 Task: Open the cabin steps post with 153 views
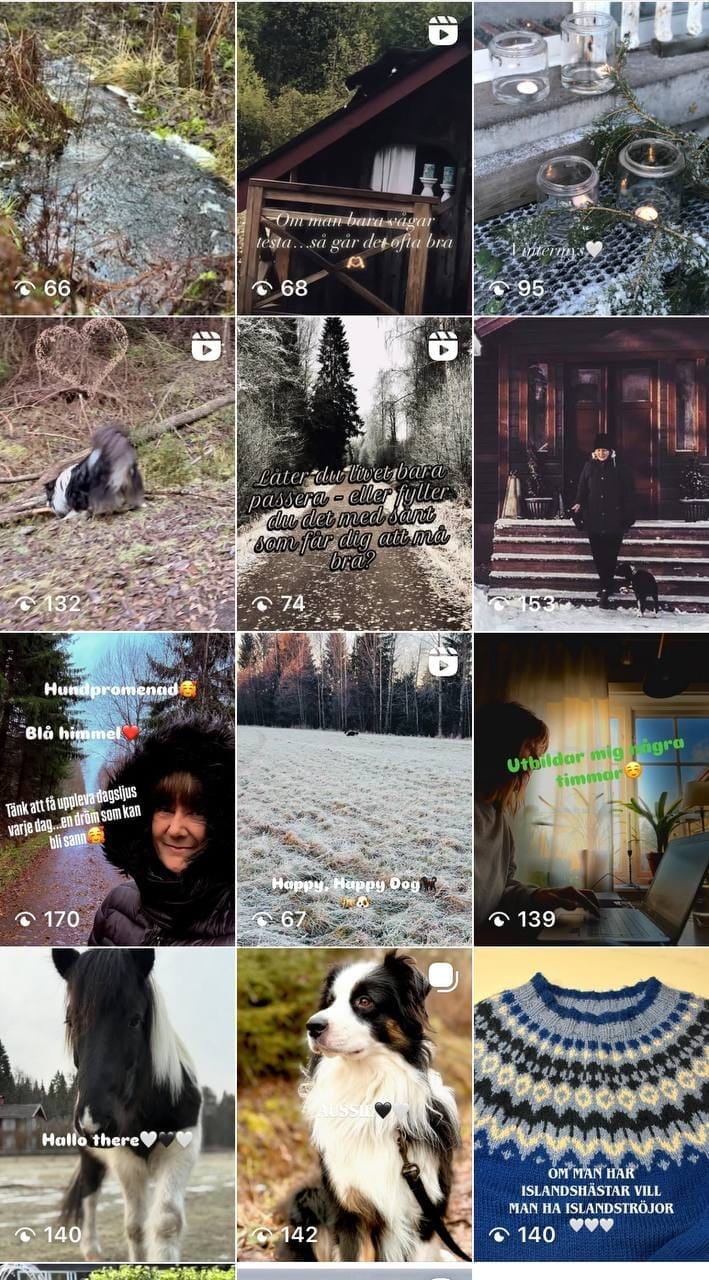[591, 474]
